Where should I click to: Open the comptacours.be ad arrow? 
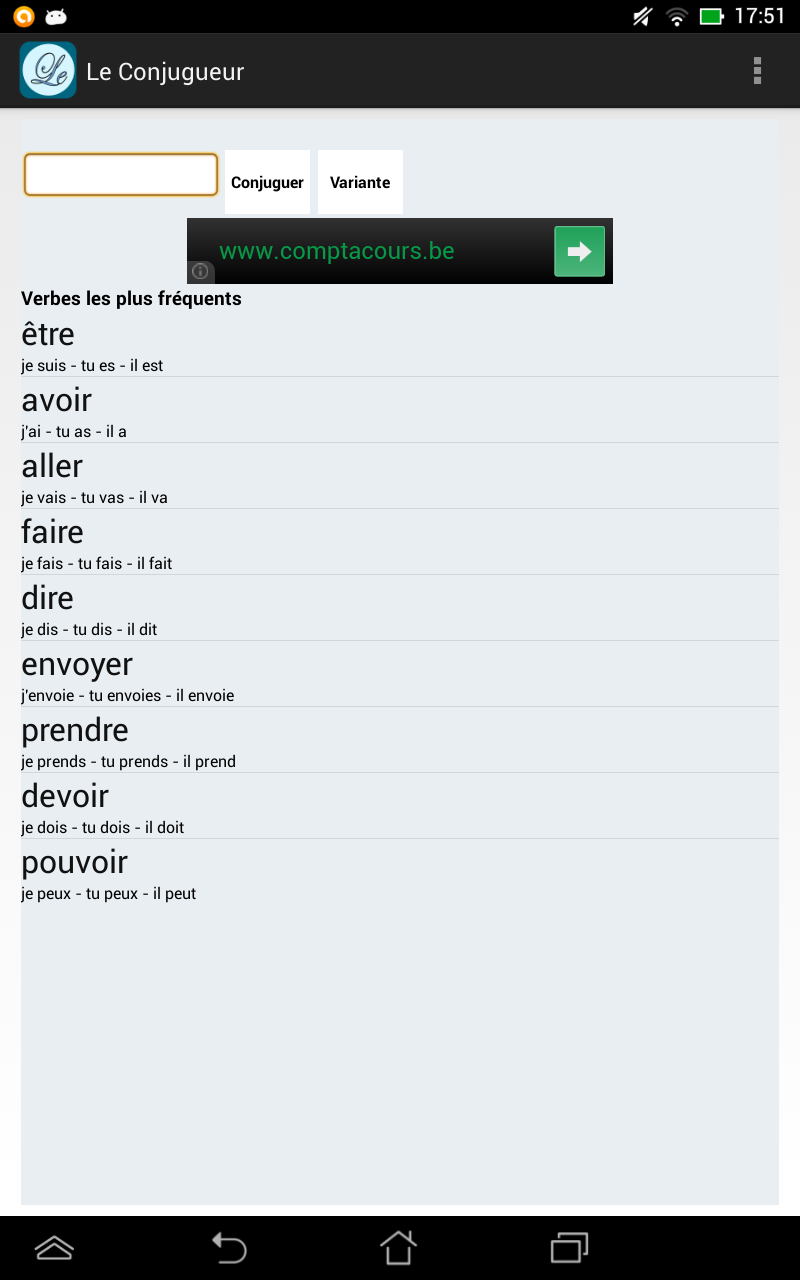[580, 251]
